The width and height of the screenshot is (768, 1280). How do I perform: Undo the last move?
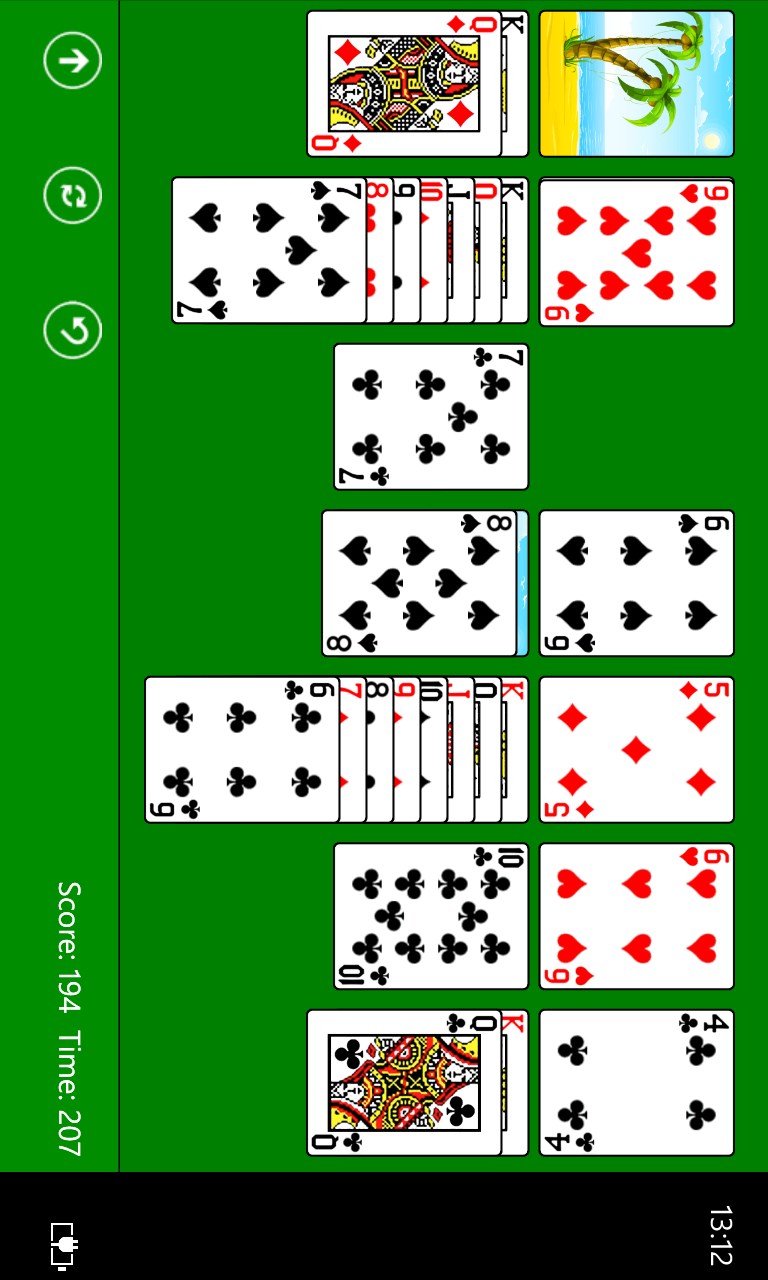click(x=73, y=330)
